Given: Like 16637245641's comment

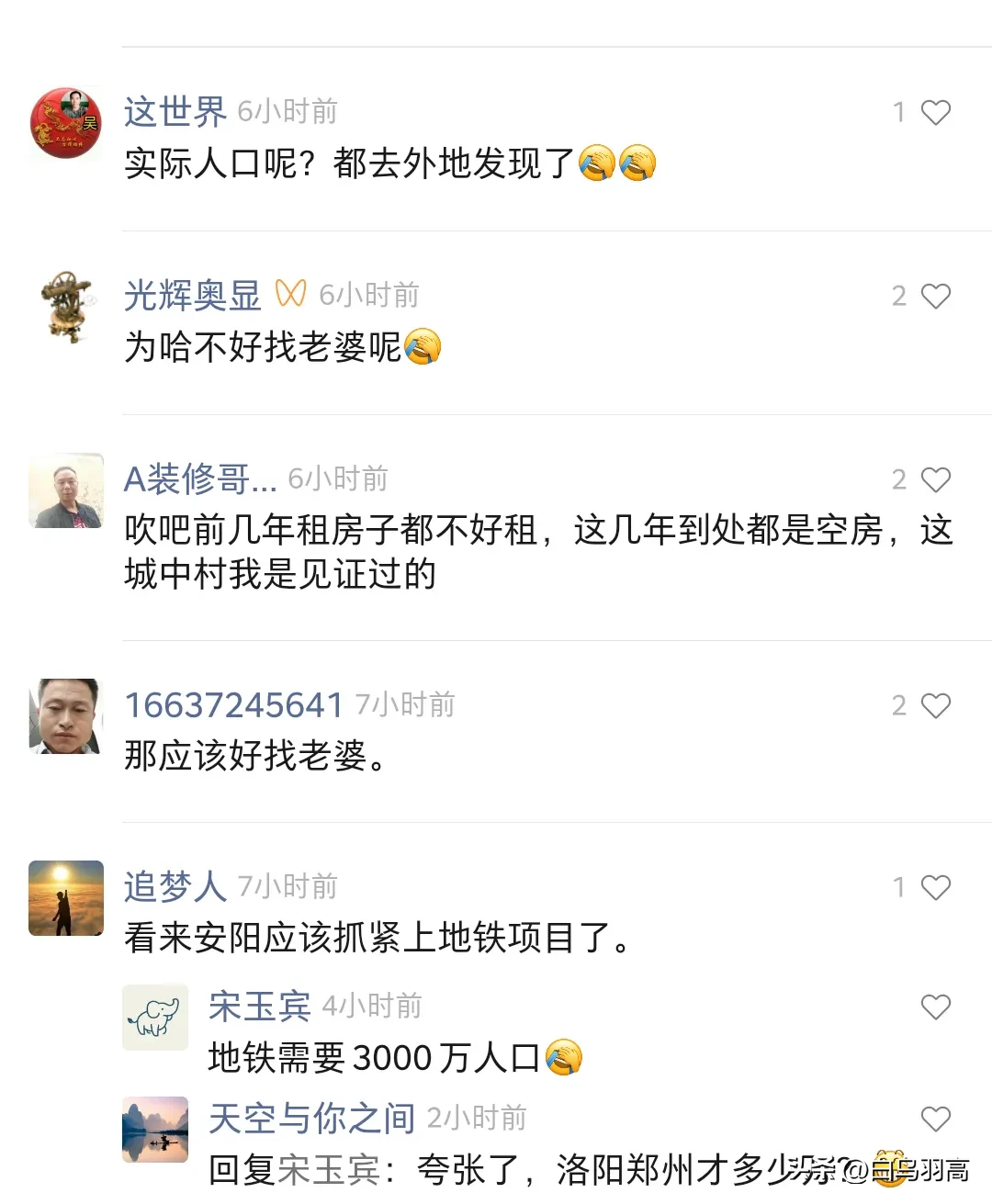Looking at the screenshot, I should (935, 706).
